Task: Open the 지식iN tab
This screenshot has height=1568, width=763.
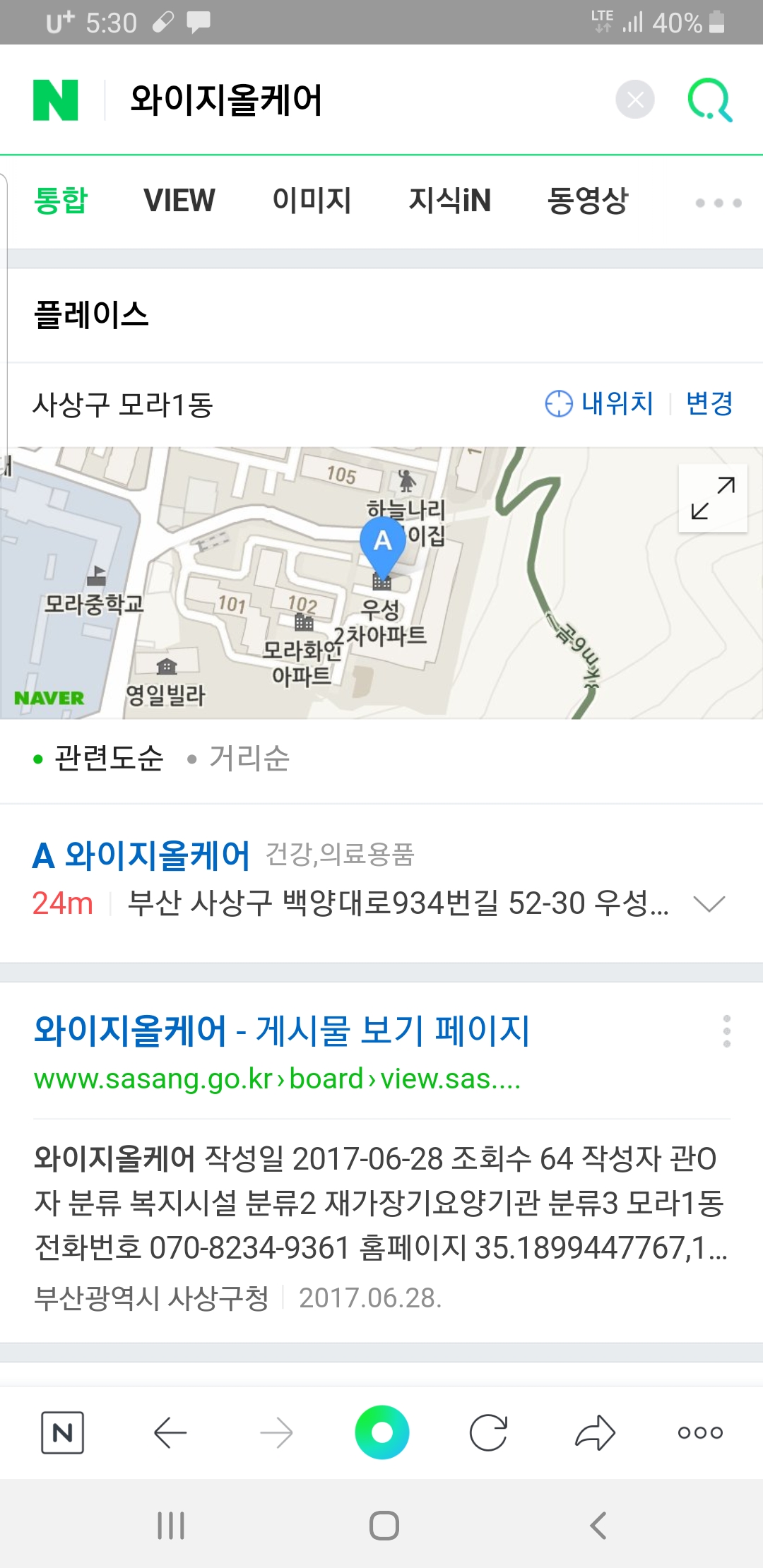Action: [x=450, y=200]
